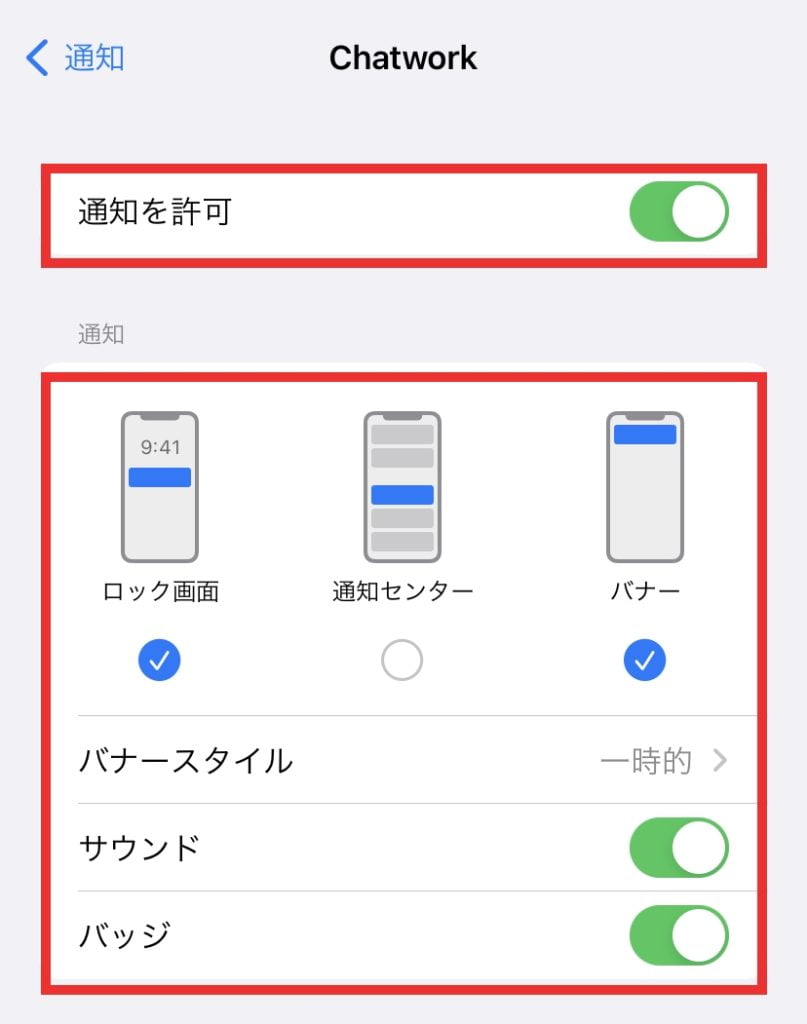Uncheck the ロック画面 checkmark

point(159,659)
